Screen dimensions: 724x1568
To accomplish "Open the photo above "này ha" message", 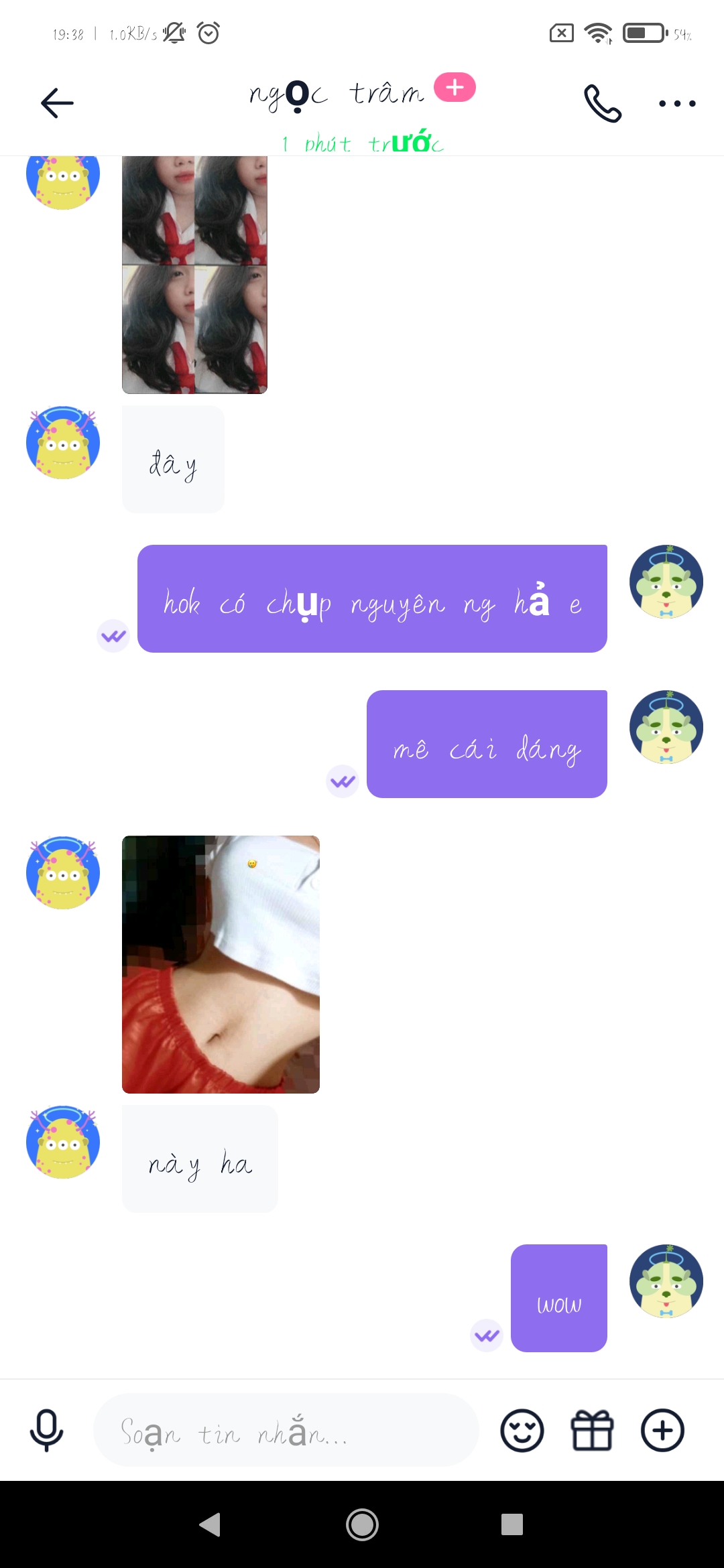I will 221,964.
